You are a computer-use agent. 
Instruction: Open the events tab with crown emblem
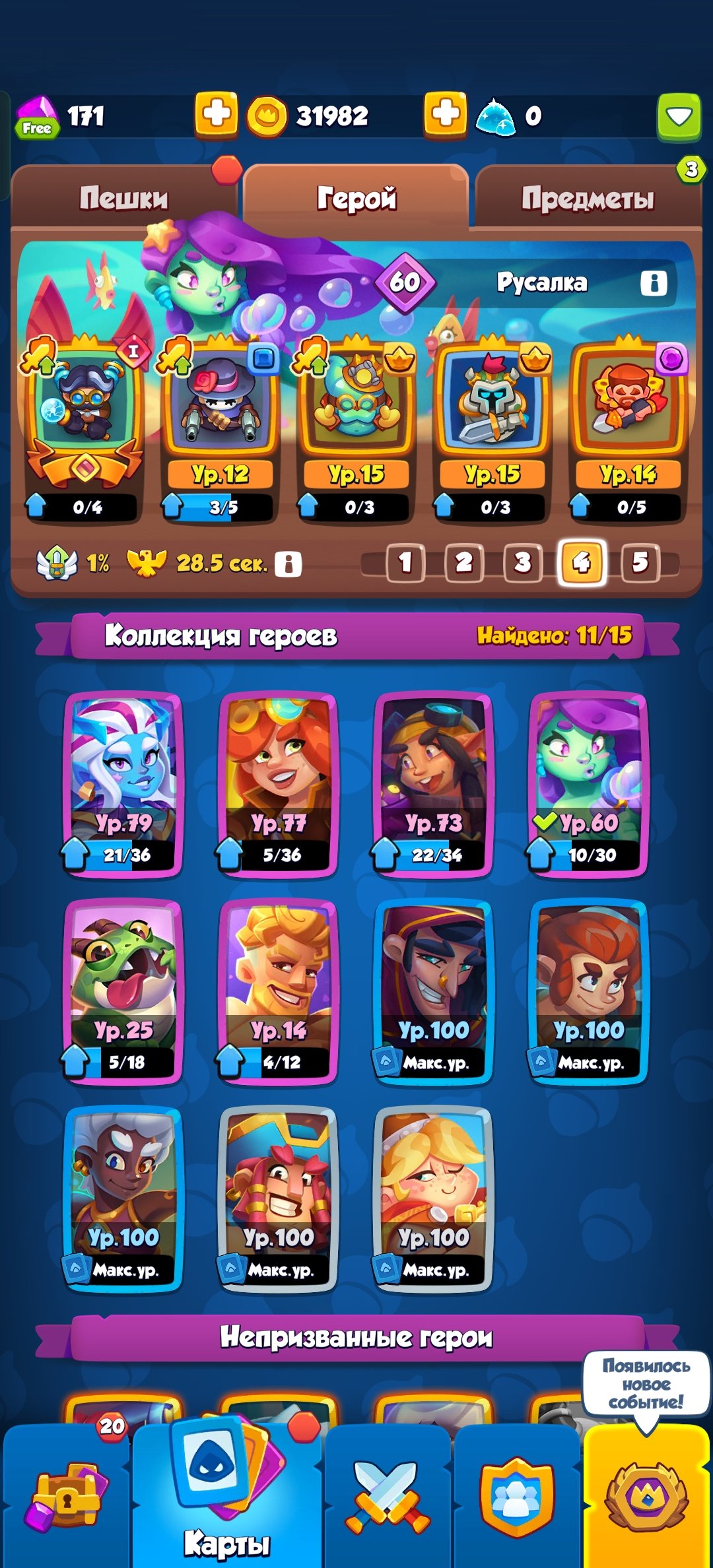point(646,1498)
